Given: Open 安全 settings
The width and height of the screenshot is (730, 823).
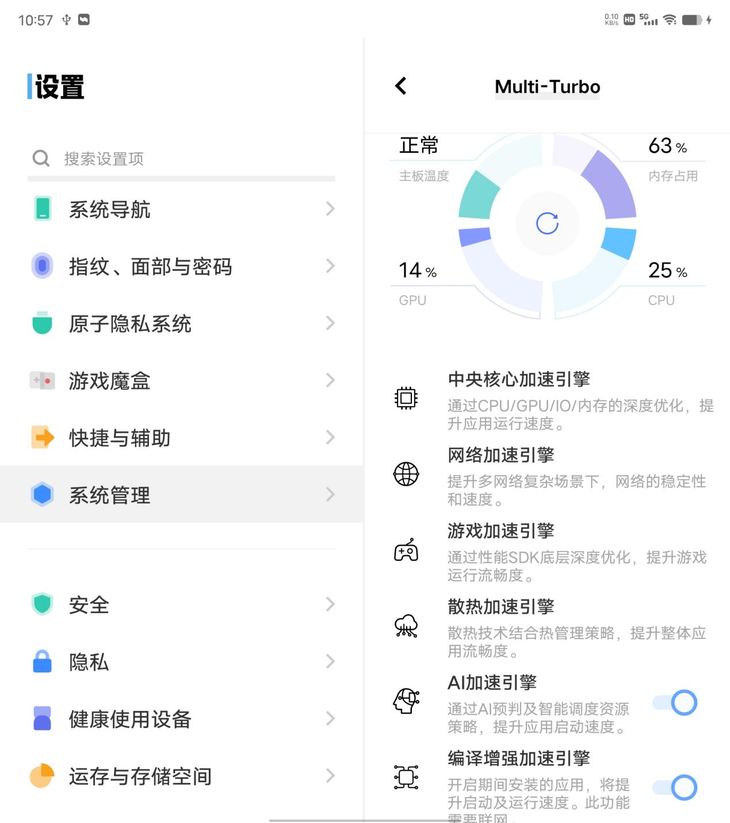Looking at the screenshot, I should 182,605.
